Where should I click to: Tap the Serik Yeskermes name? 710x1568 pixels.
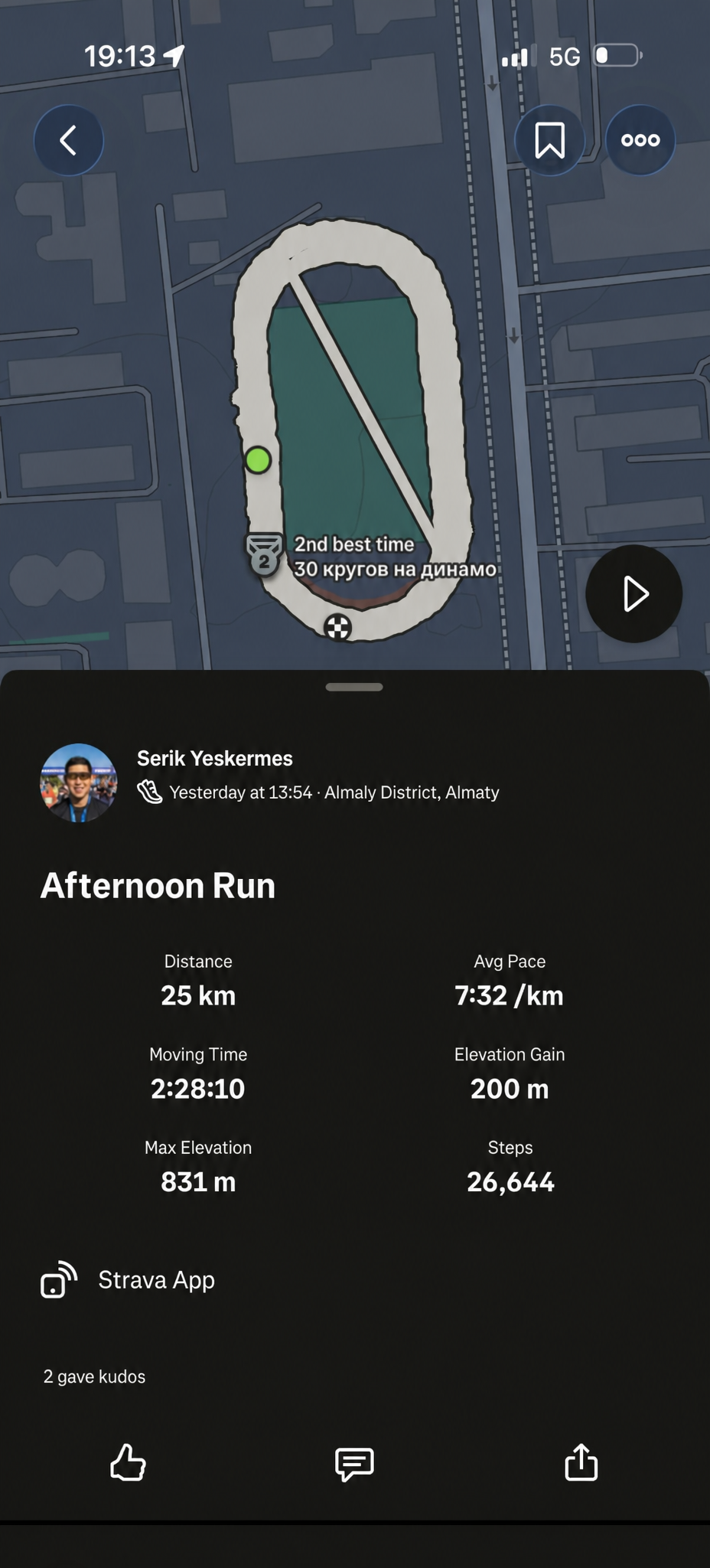[x=215, y=758]
